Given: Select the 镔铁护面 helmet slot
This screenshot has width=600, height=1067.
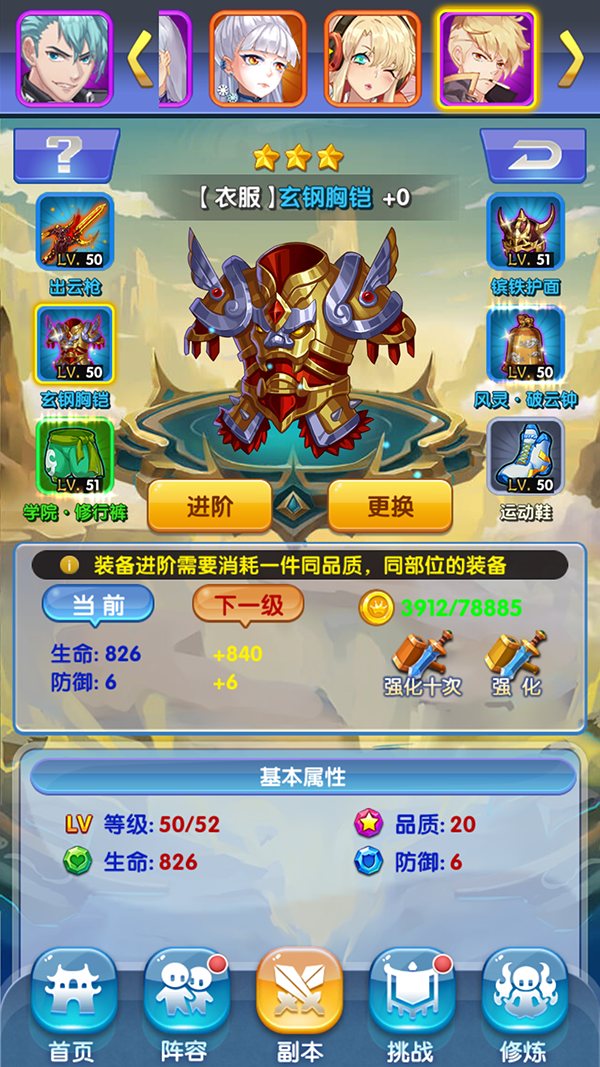Looking at the screenshot, I should 526,233.
